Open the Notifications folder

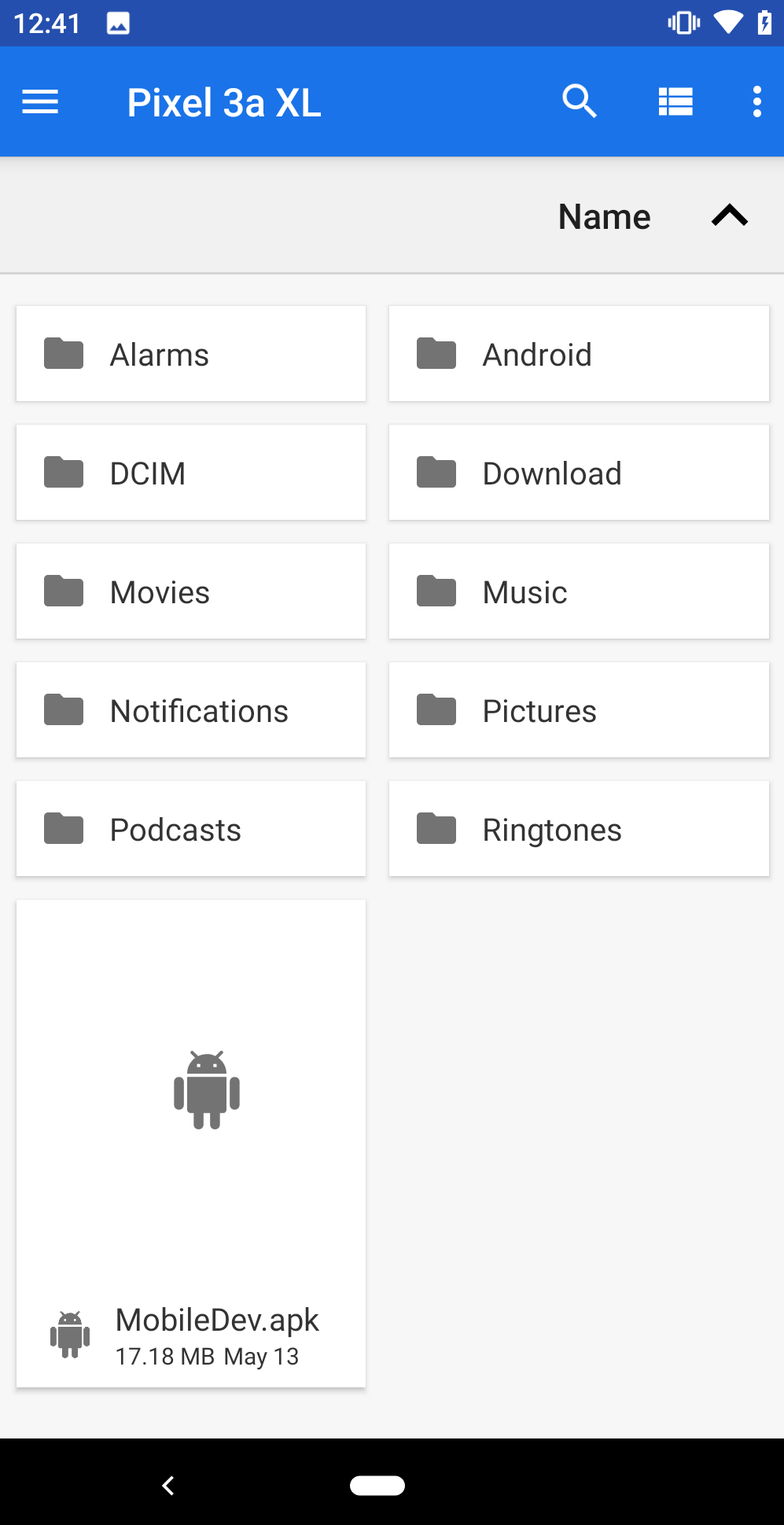coord(191,710)
